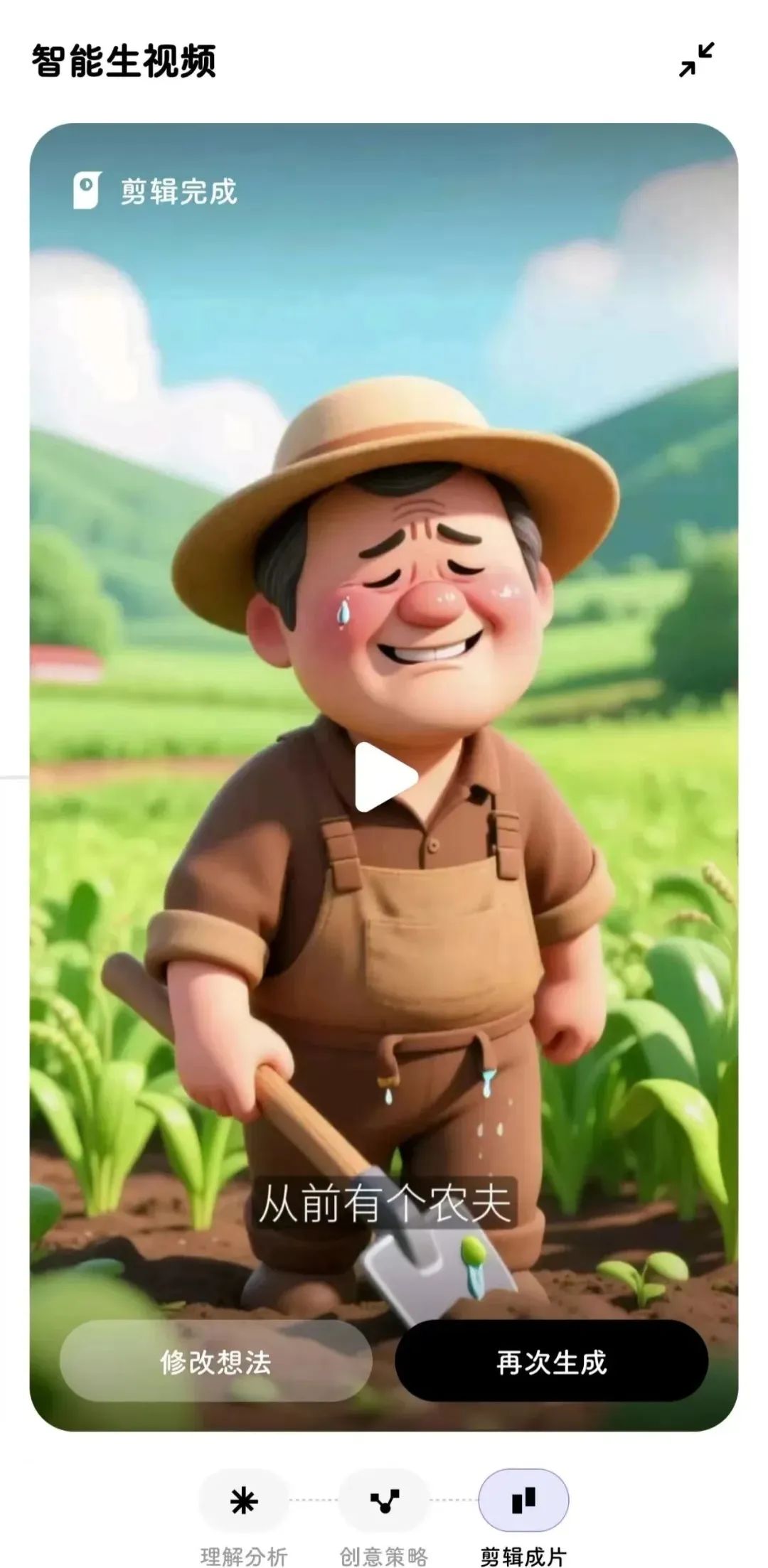Regenerate the video with 再次生成
The width and height of the screenshot is (768, 1568).
pyautogui.click(x=552, y=1361)
